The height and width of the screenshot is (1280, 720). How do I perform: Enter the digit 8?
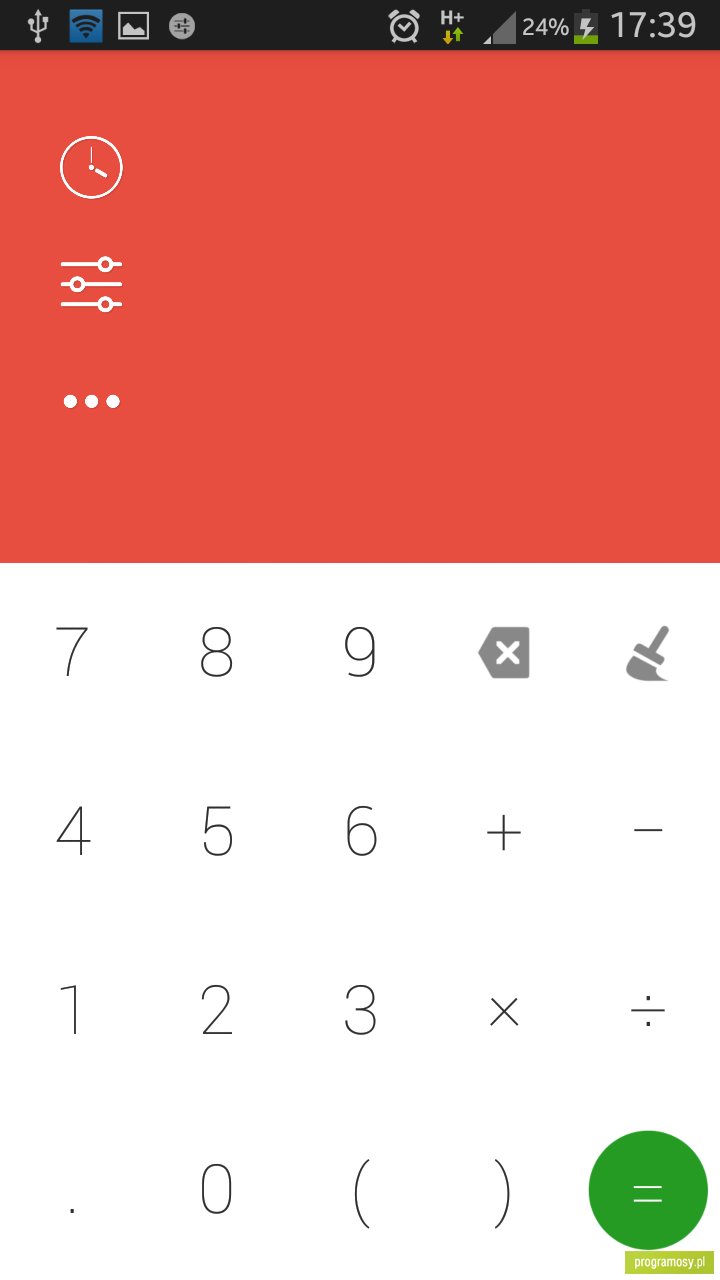tap(216, 652)
